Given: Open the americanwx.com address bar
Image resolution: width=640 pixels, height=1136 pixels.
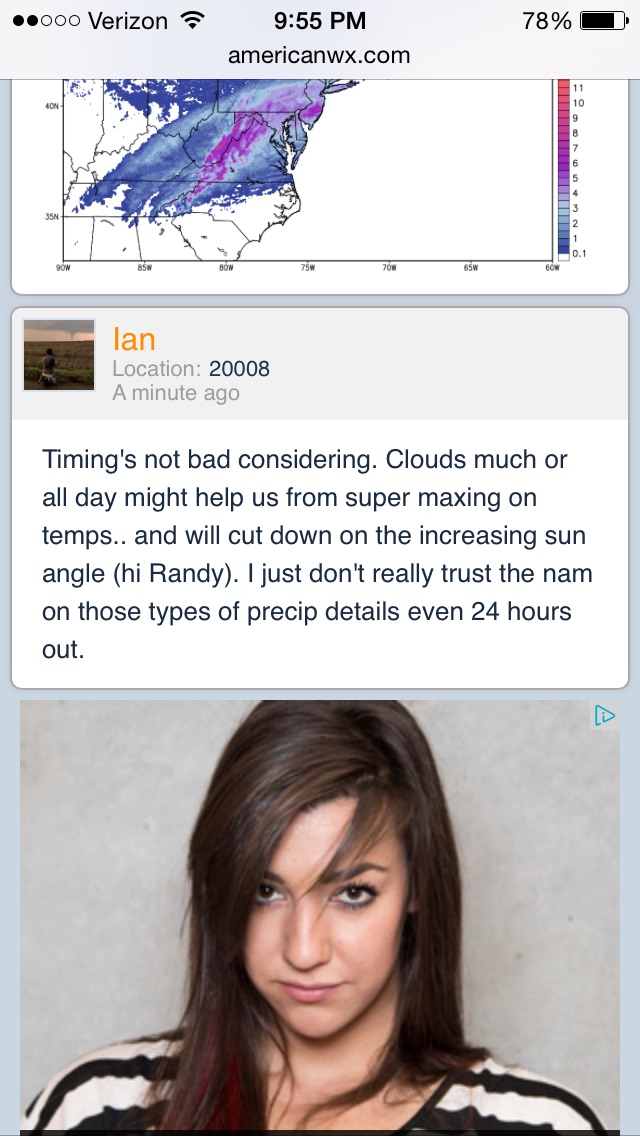Looking at the screenshot, I should (319, 55).
